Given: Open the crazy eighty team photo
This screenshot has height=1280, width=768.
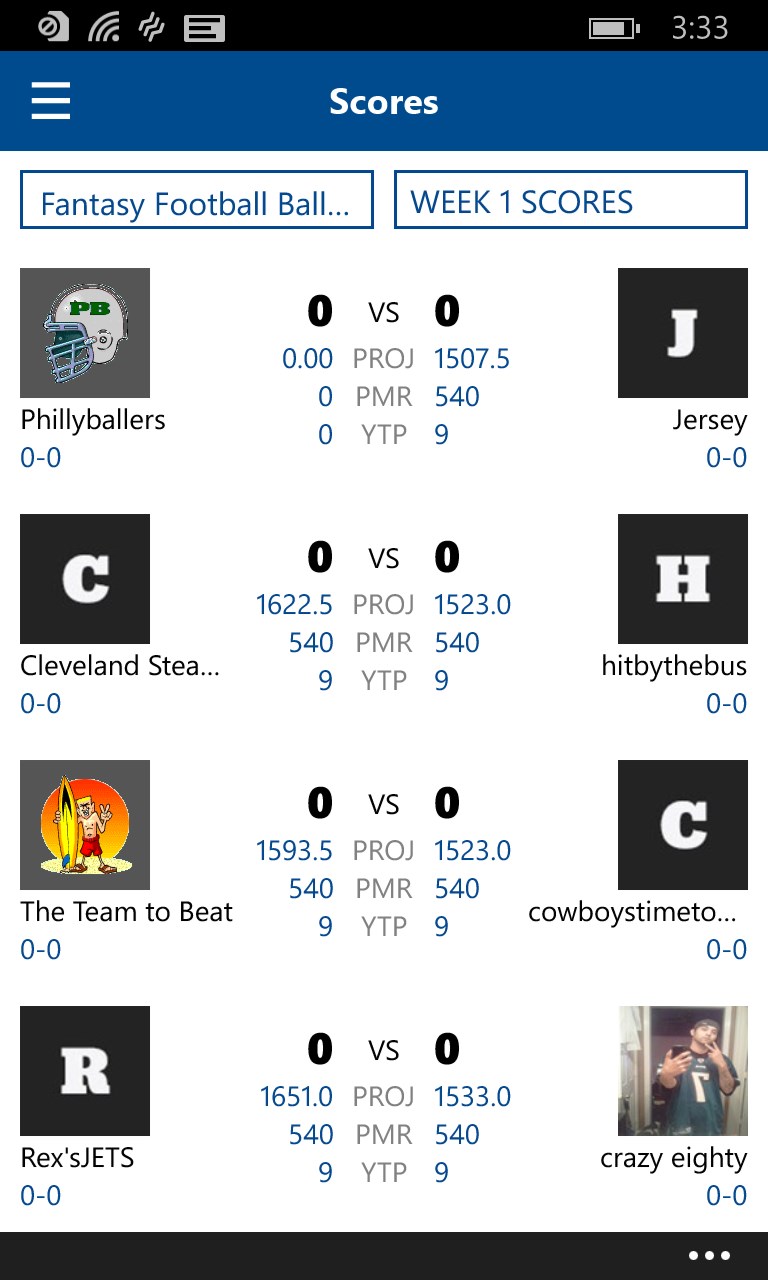Looking at the screenshot, I should (683, 1071).
